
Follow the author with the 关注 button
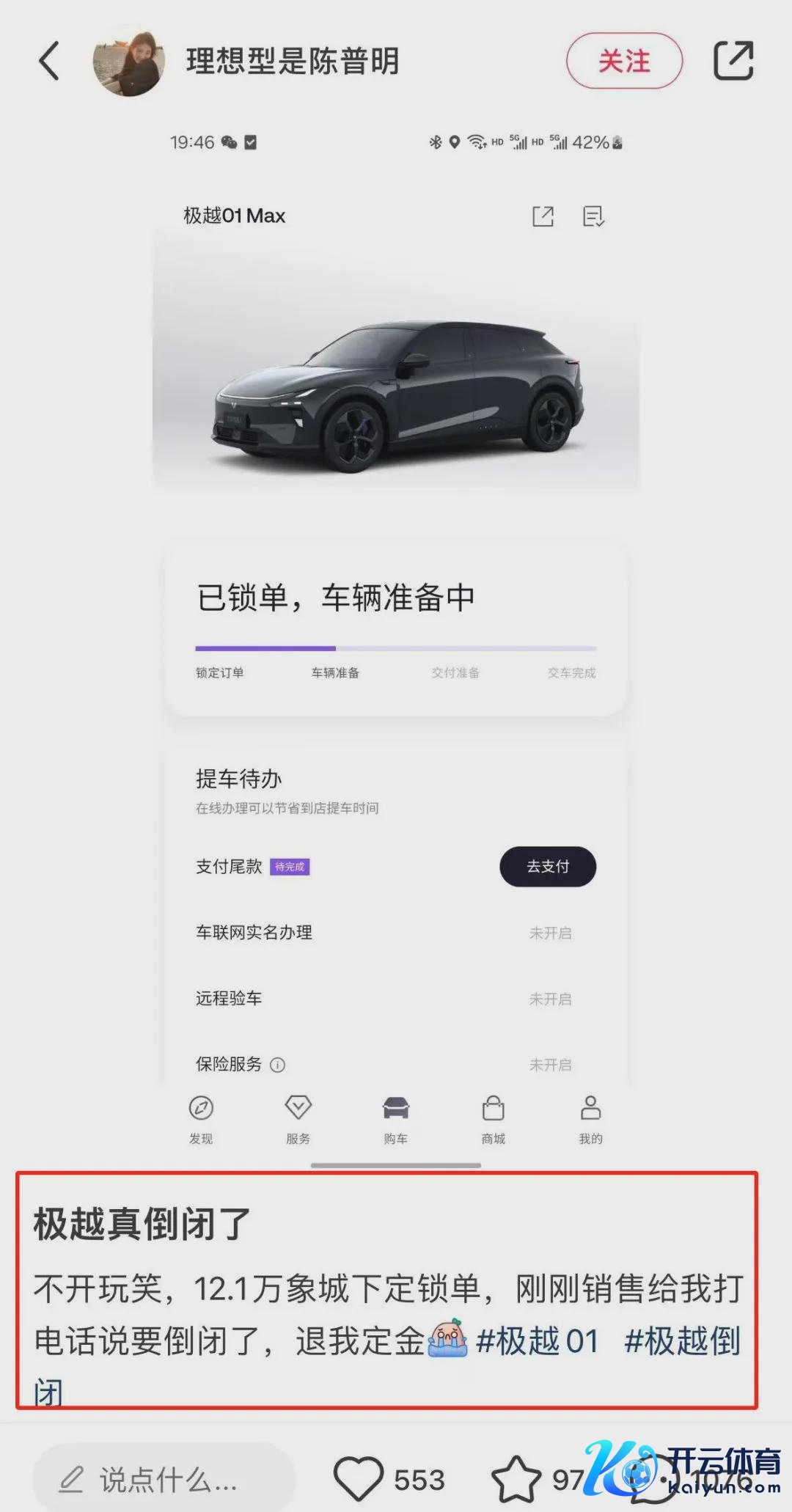pyautogui.click(x=624, y=62)
